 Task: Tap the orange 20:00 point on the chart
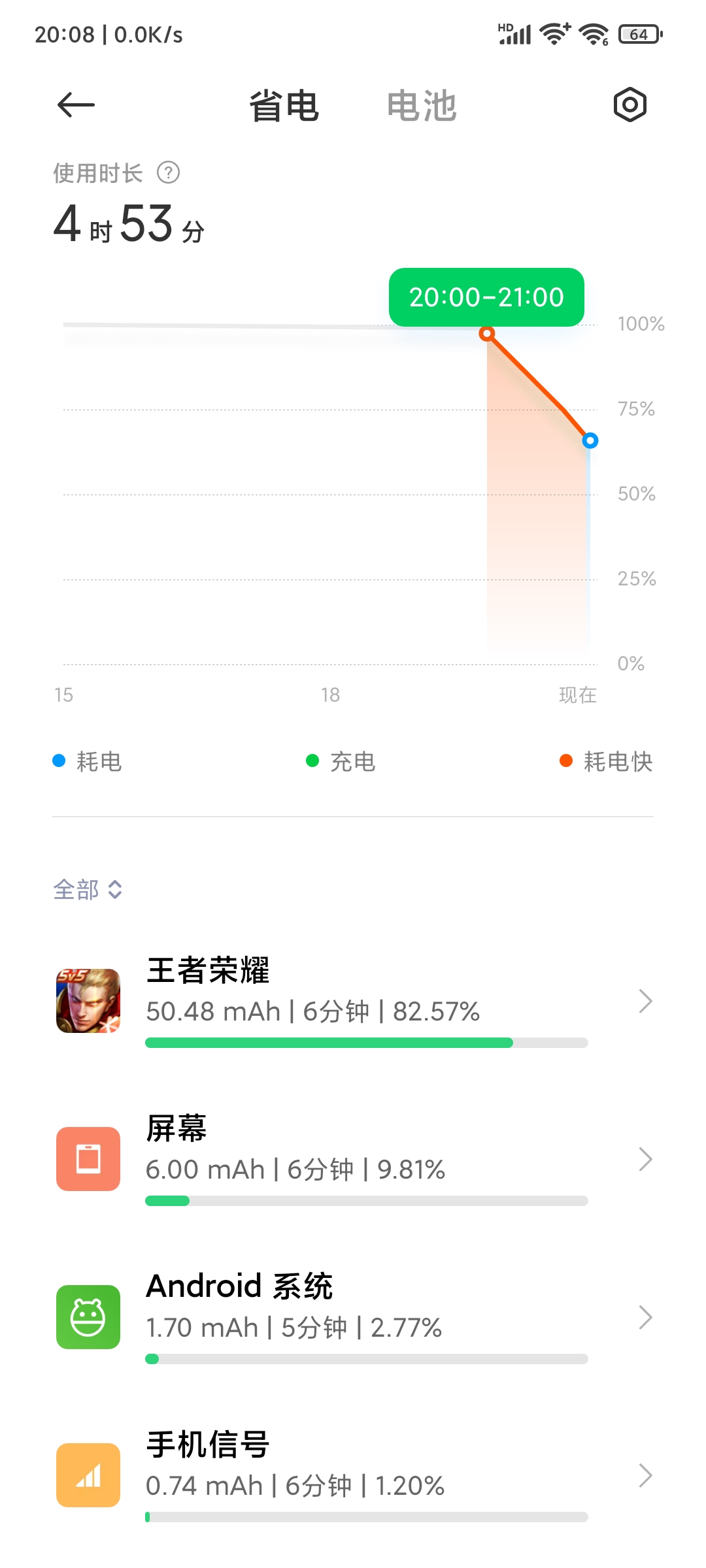486,334
